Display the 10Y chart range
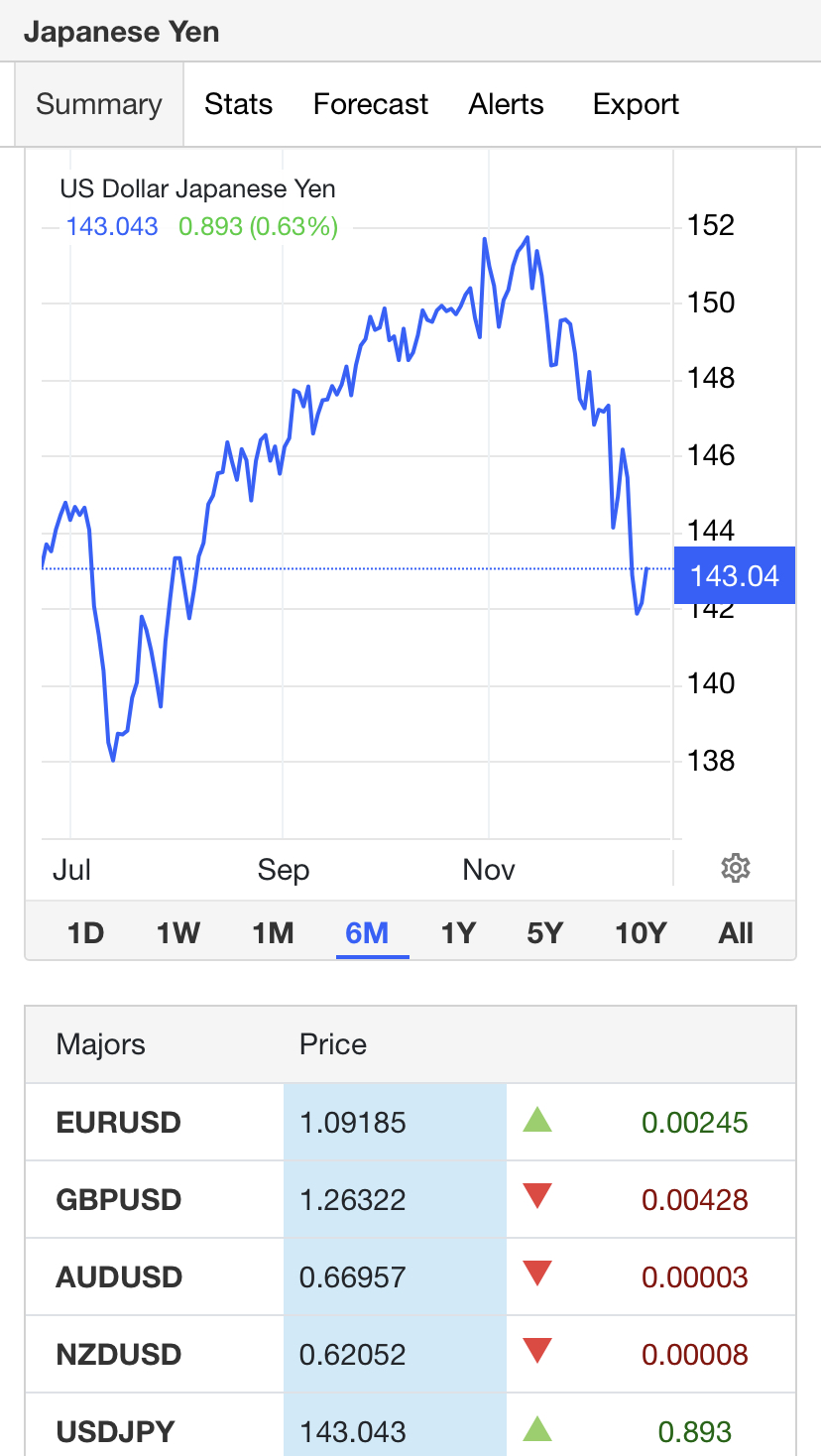Viewport: 821px width, 1456px height. tap(641, 933)
